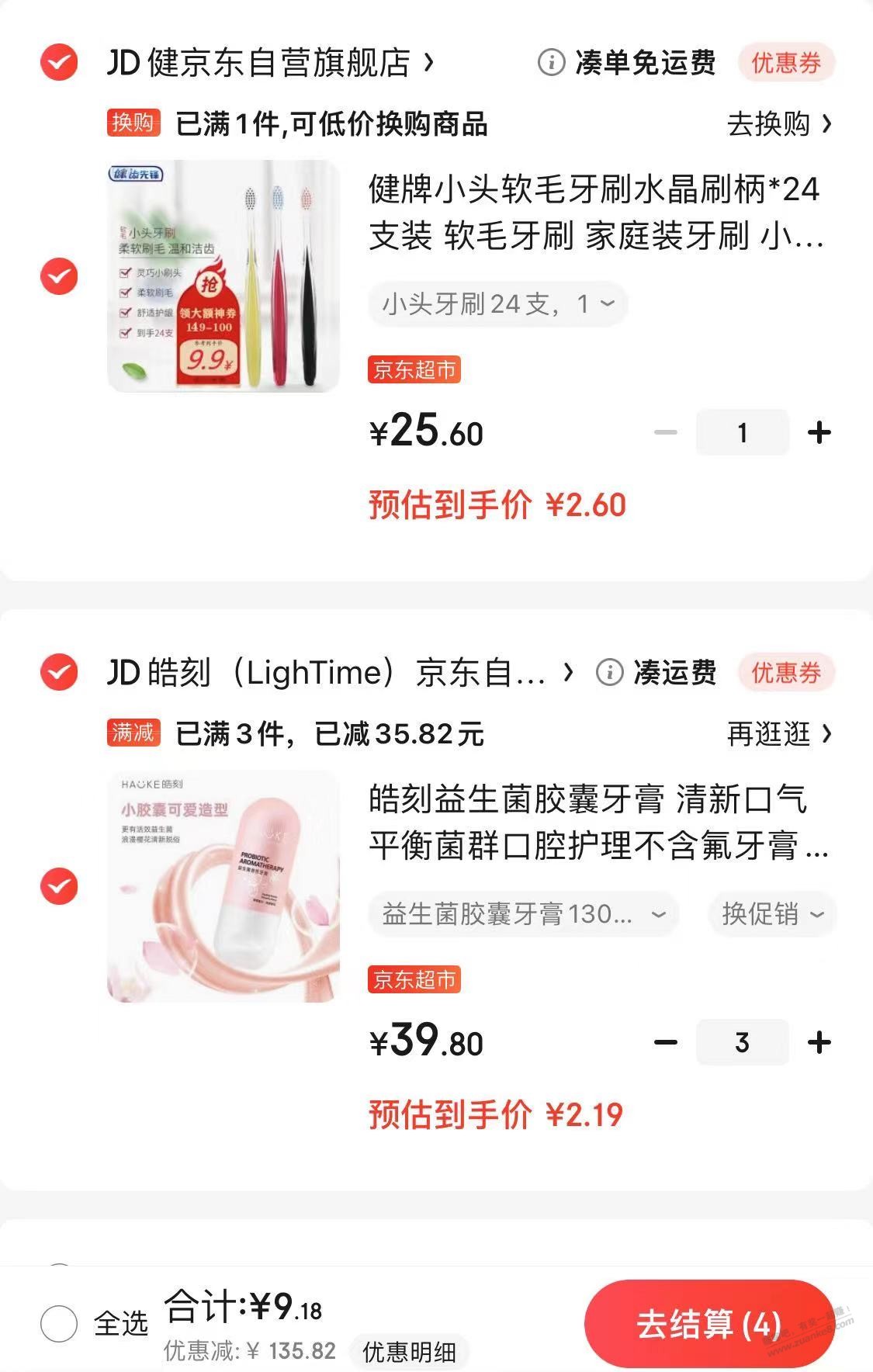Open the 健京东自营旗舰店 store page

pos(272,63)
